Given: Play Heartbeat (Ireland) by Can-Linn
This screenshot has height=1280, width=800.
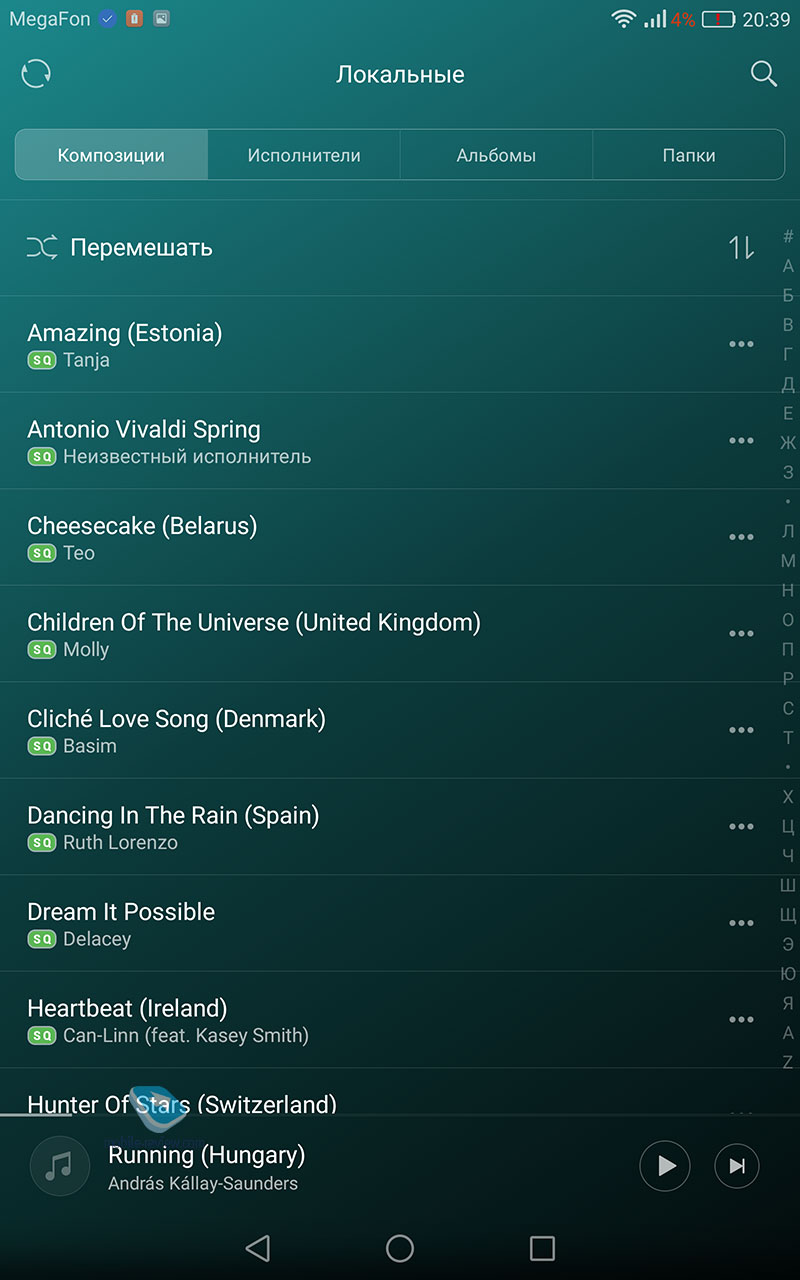Looking at the screenshot, I should click(300, 1020).
